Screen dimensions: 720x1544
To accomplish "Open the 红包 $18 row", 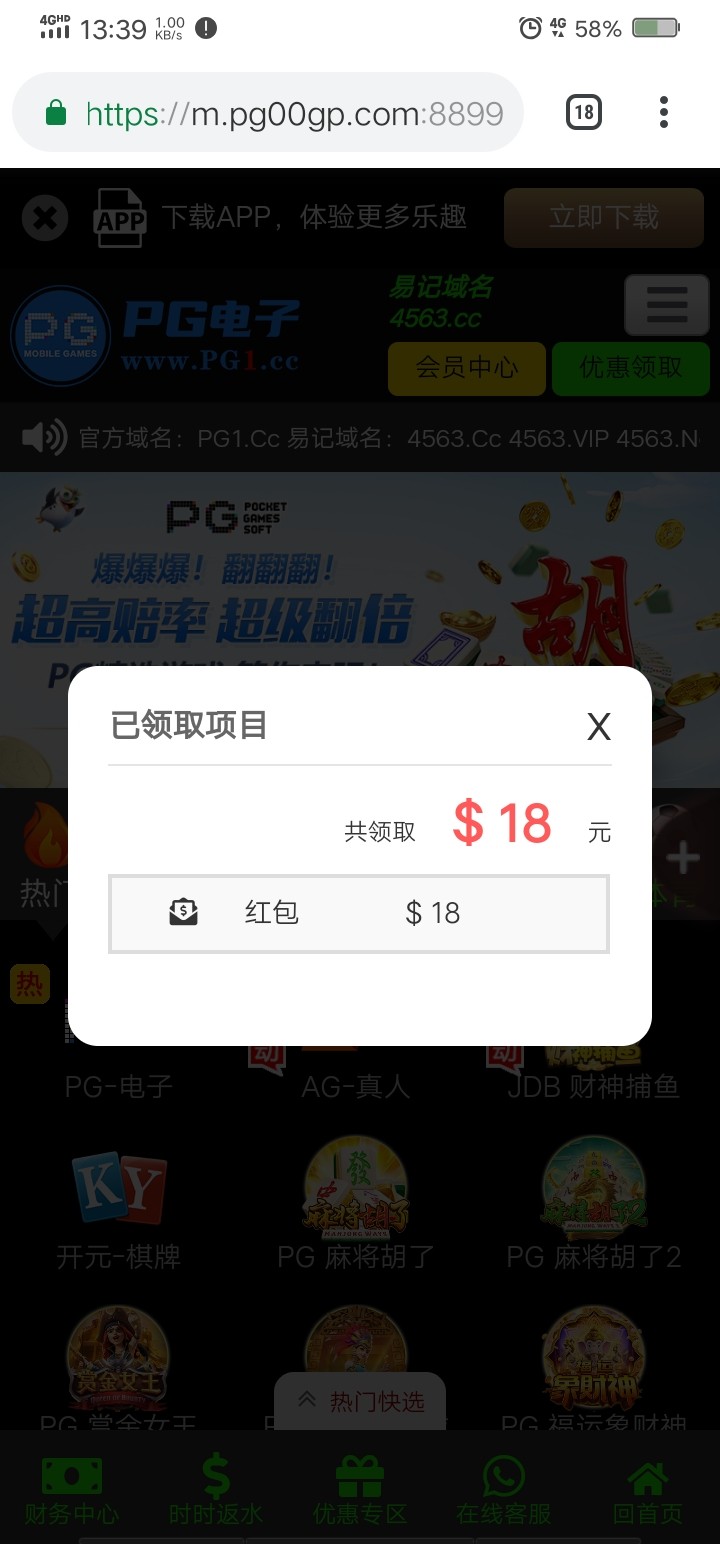I will [358, 913].
